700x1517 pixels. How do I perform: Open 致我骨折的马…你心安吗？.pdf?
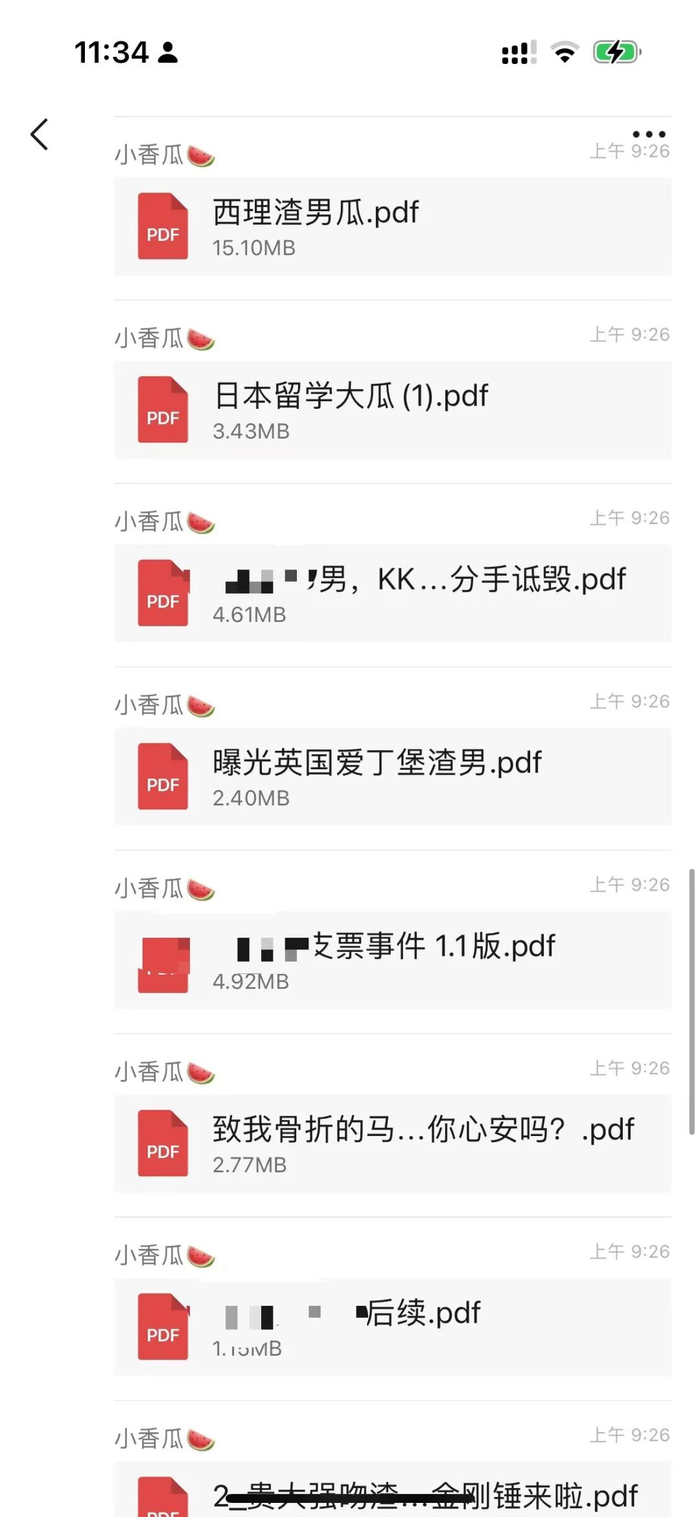pyautogui.click(x=392, y=1143)
